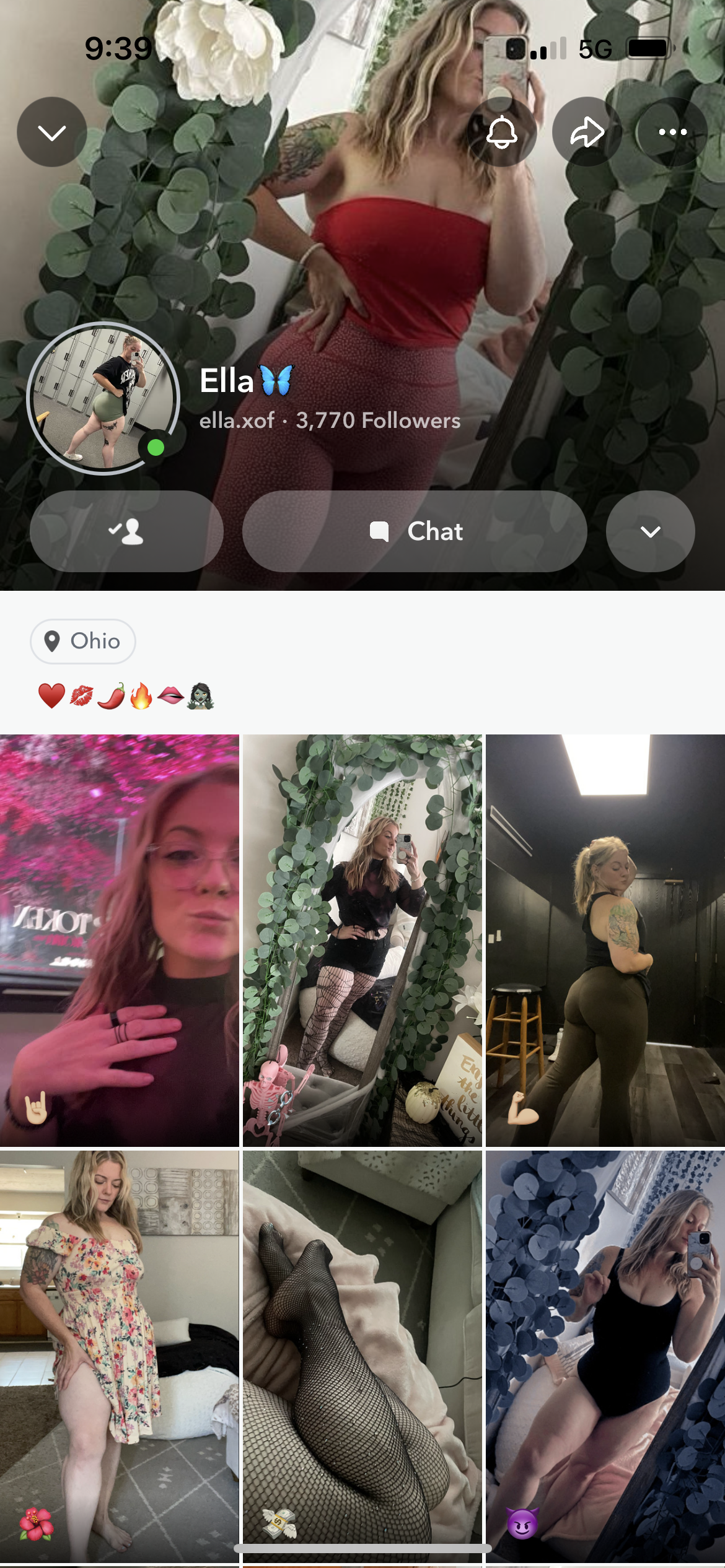725x1568 pixels.
Task: Open the three-dot overflow menu
Action: coord(672,132)
